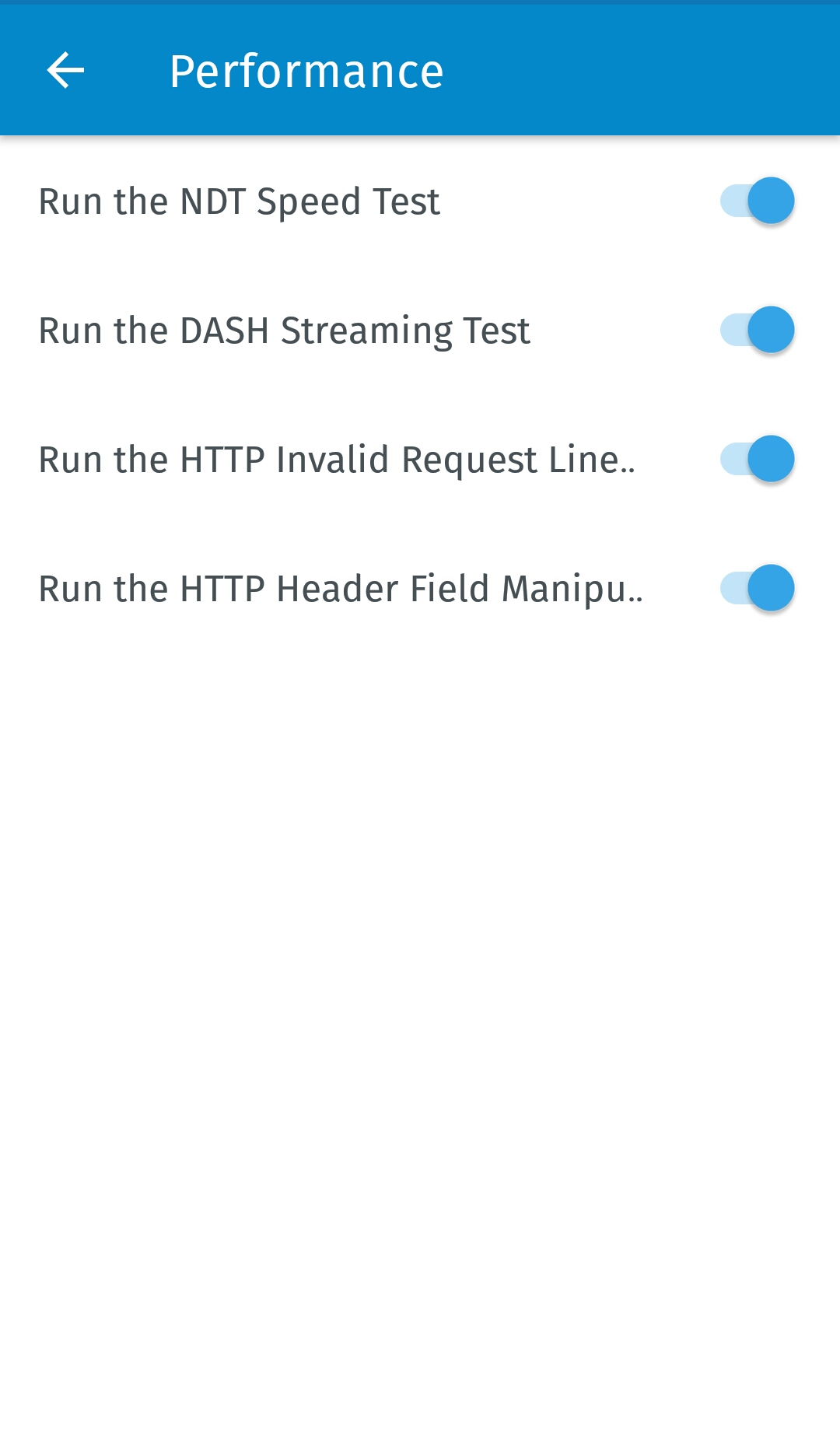Switch off HTTP Header Field Manipulation test
840x1442 pixels.
pos(756,588)
